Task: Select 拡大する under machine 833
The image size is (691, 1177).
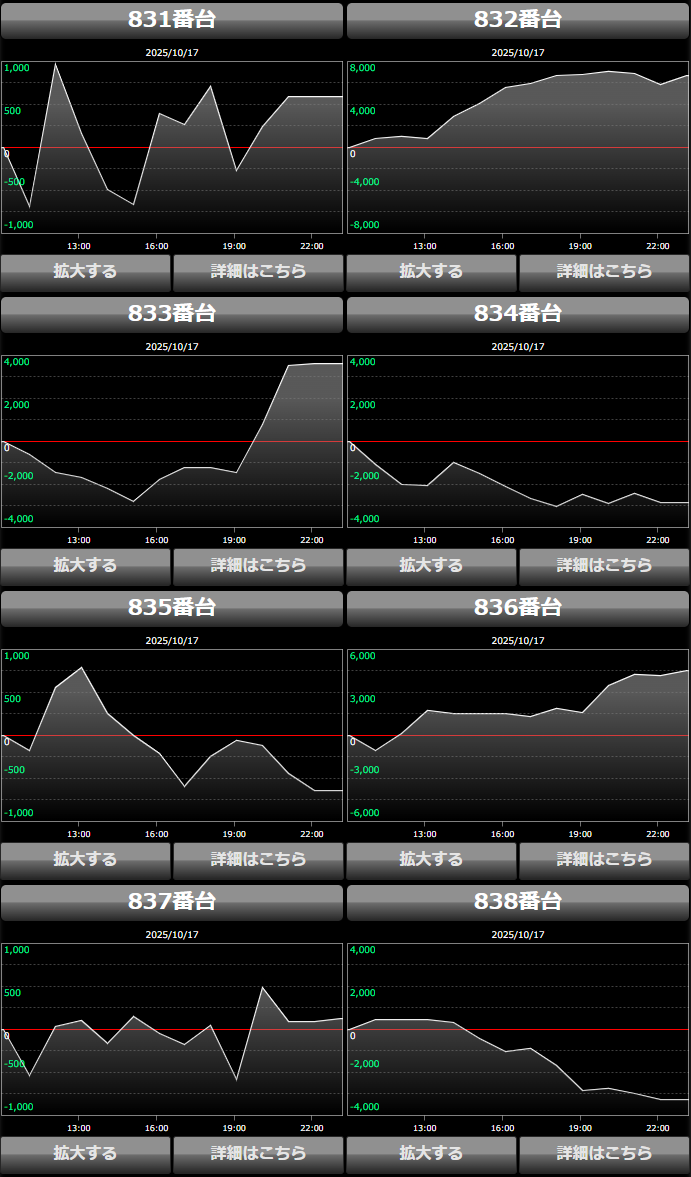Action: (x=86, y=565)
